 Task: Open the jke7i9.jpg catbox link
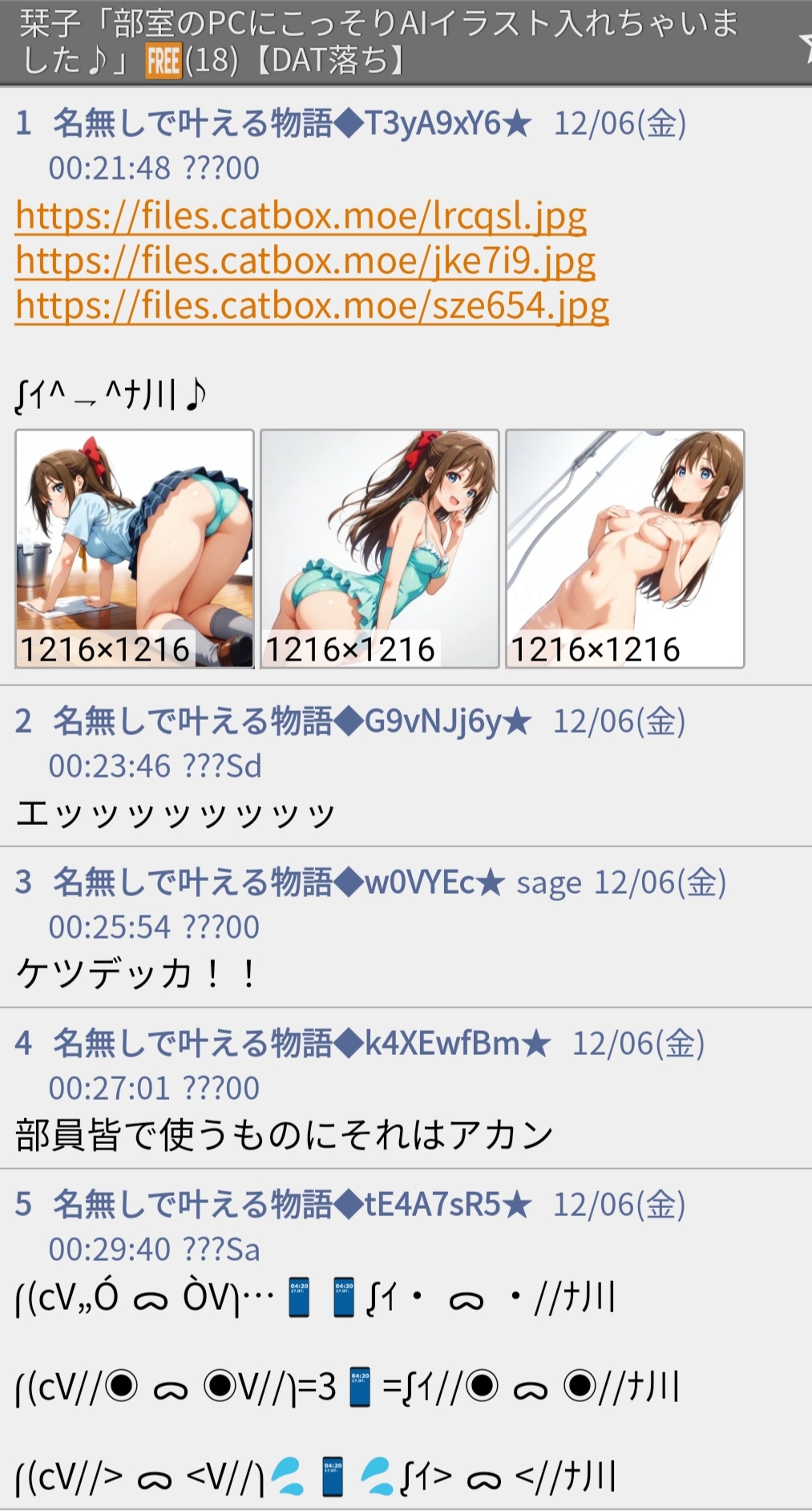(x=305, y=261)
